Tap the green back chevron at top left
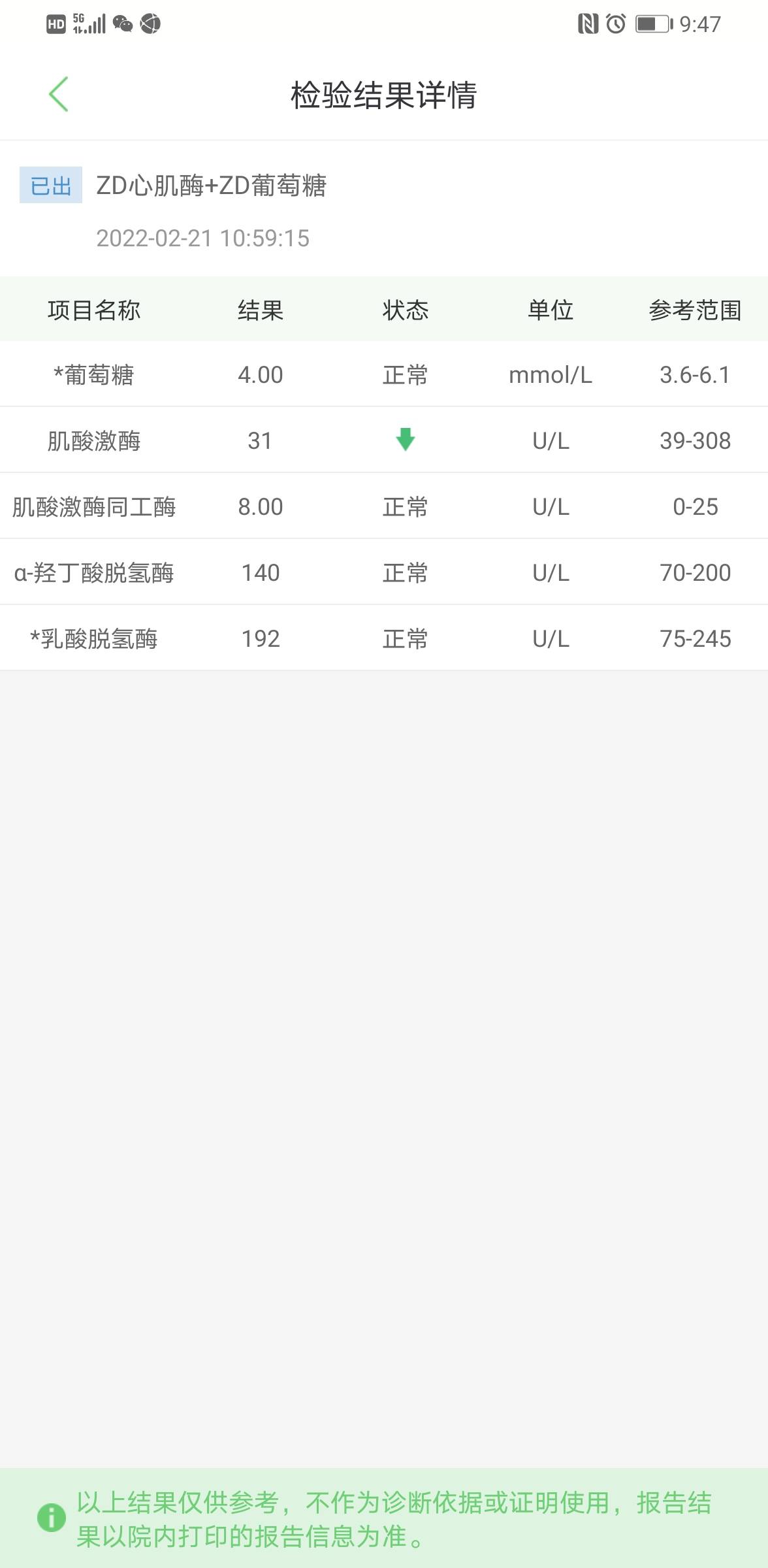This screenshot has height=1568, width=768. pyautogui.click(x=57, y=93)
